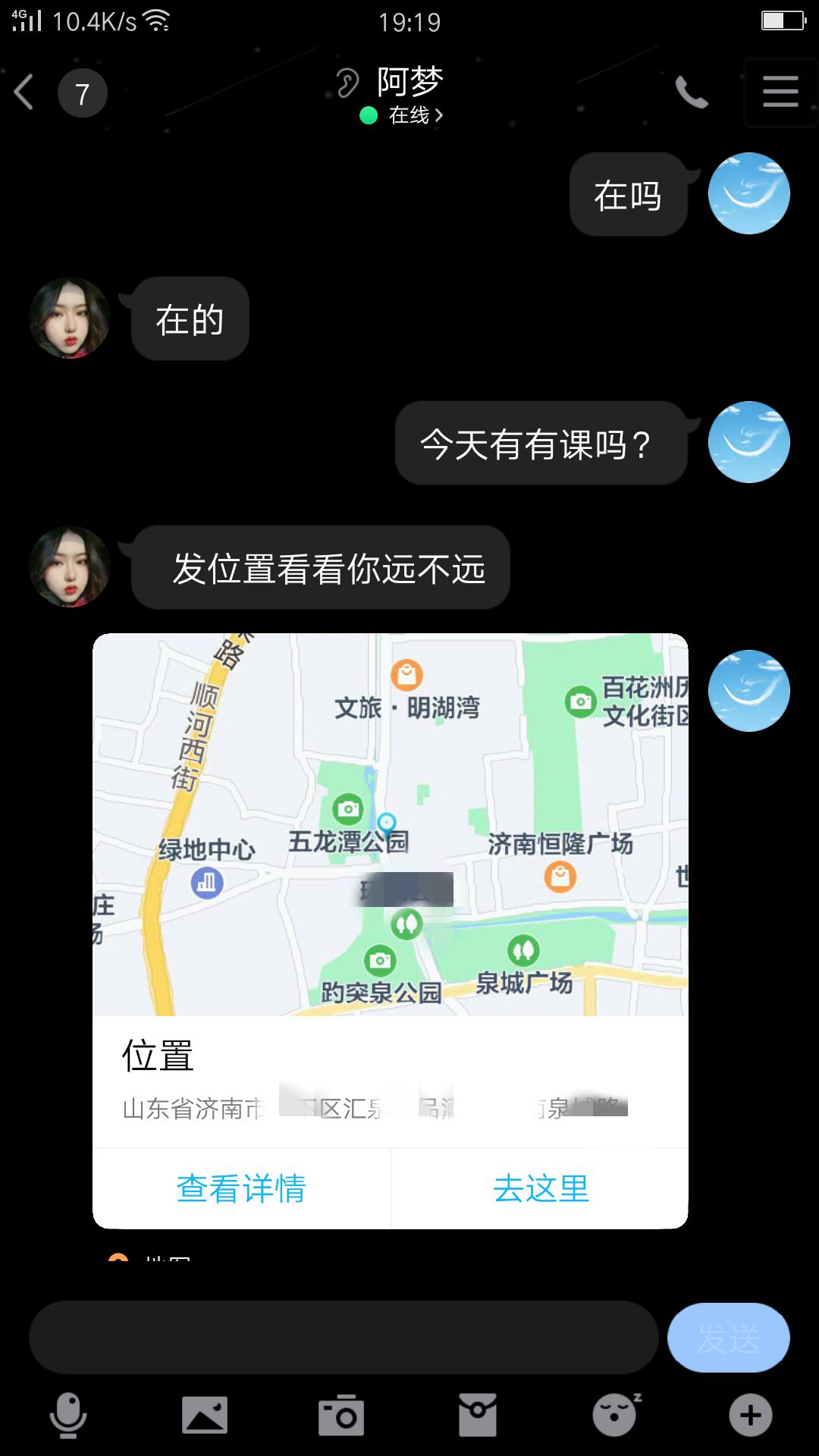This screenshot has height=1456, width=819.
Task: Expand more options with the plus icon
Action: tap(751, 1415)
